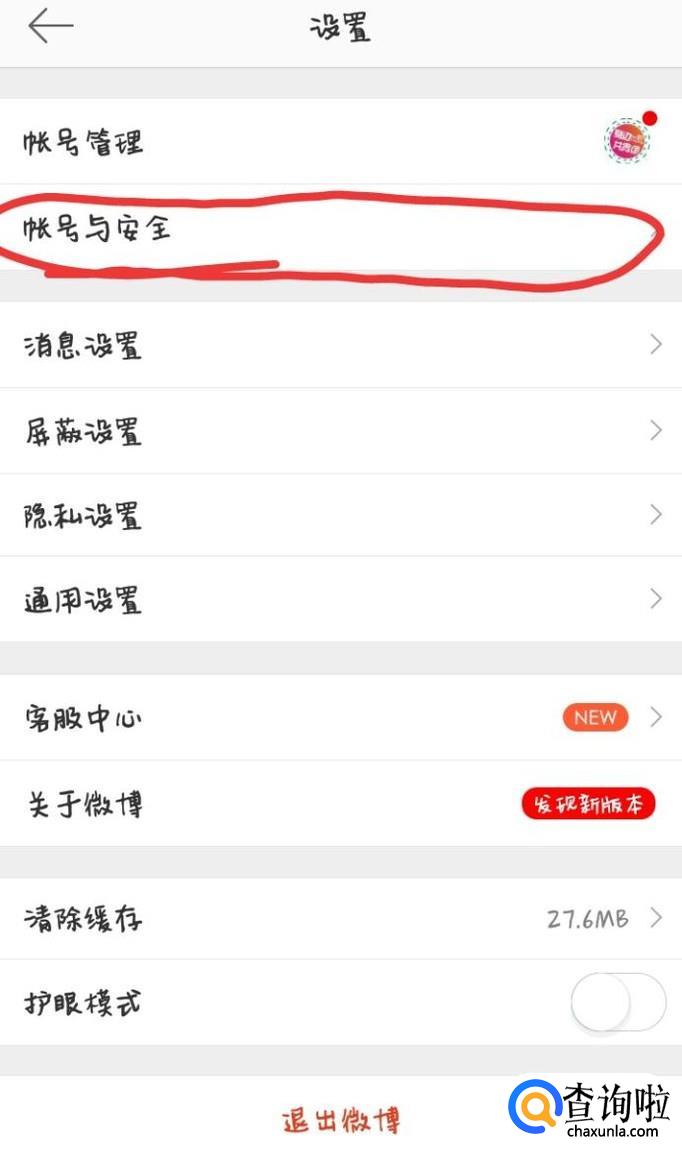Viewport: 682px width, 1162px height.
Task: Open 消息设置 message settings
Action: [x=340, y=346]
